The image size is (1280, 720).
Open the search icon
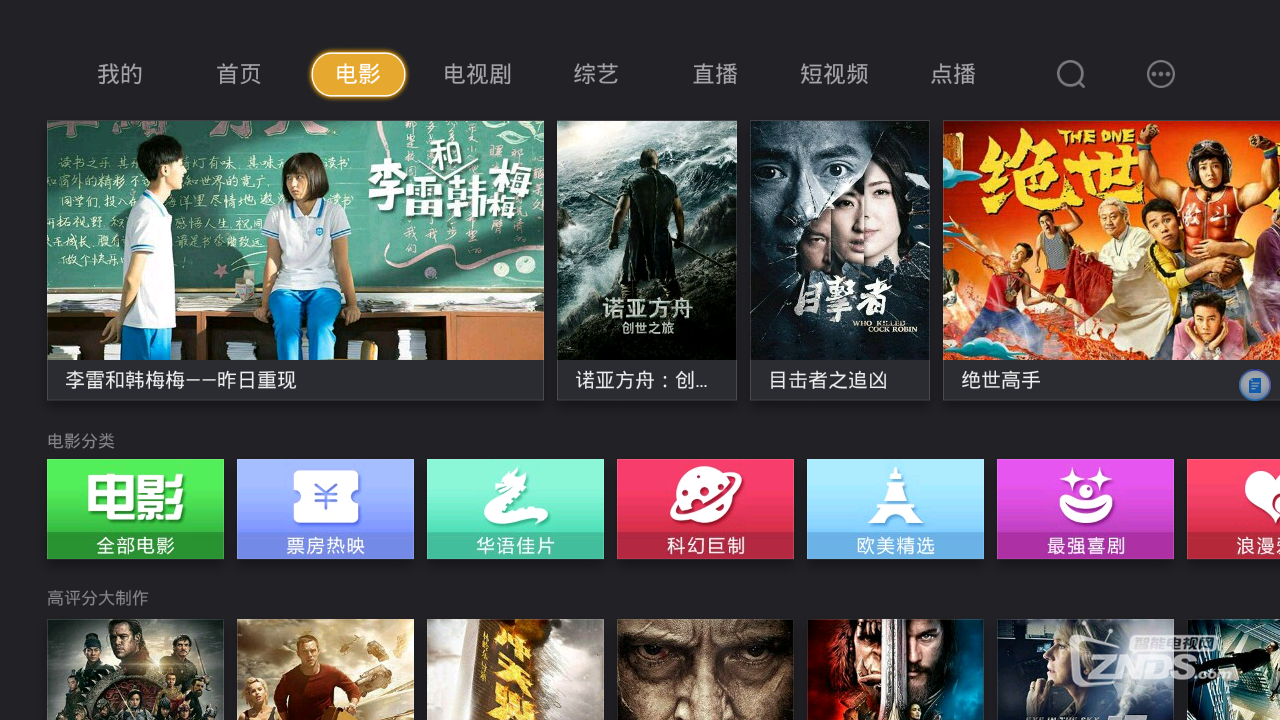1070,74
